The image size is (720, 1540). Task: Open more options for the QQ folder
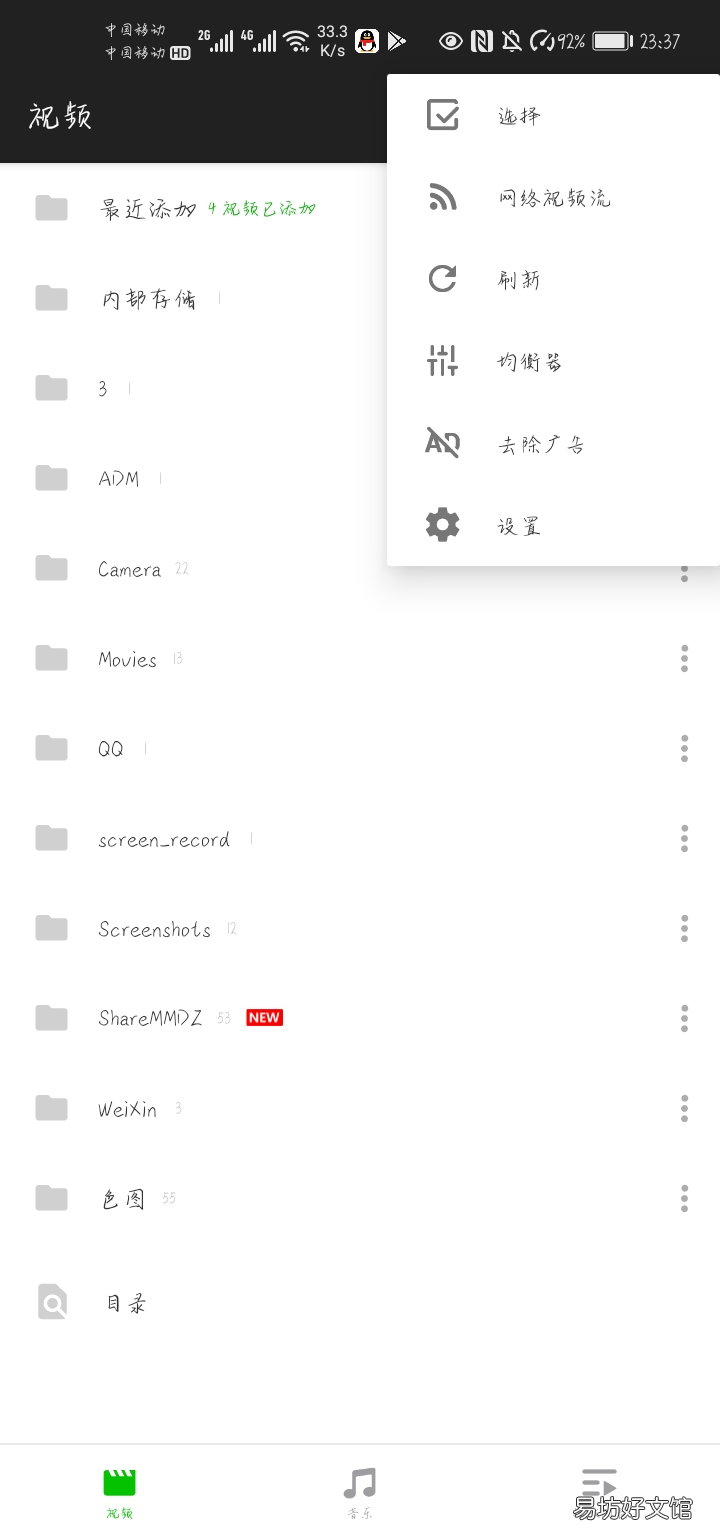(684, 748)
